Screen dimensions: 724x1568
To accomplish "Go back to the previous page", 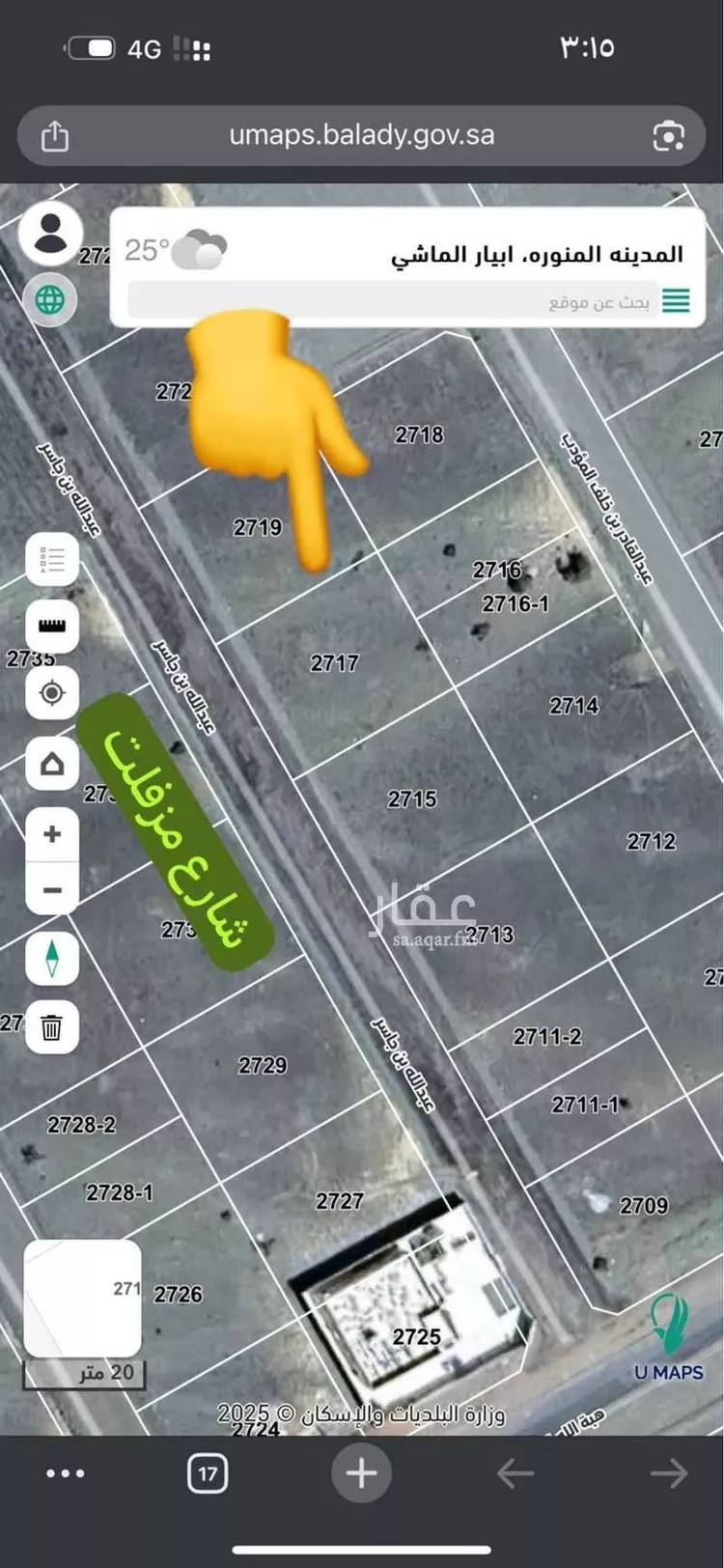I will 515,1473.
